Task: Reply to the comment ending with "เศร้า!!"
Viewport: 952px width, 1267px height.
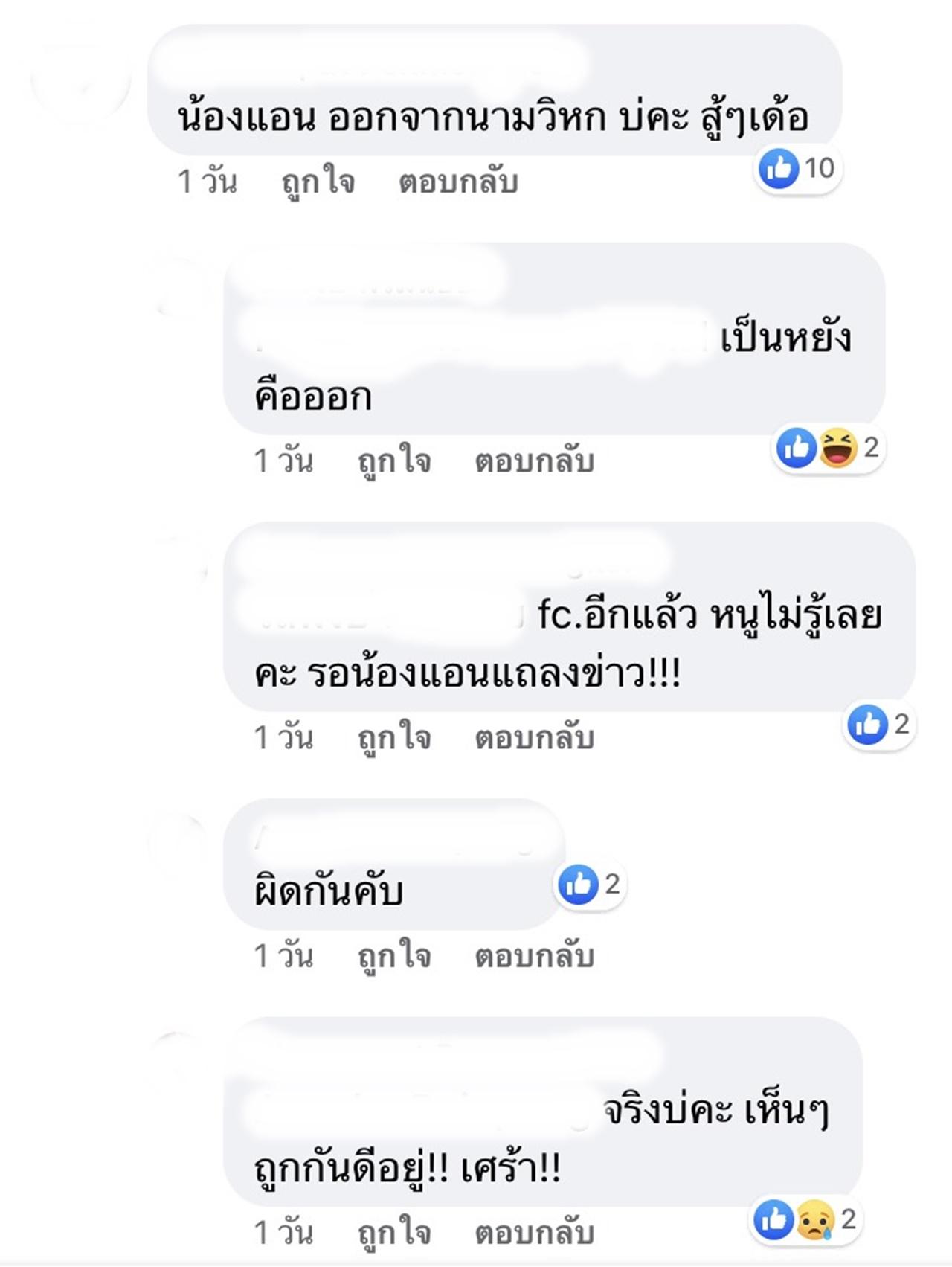Action: [x=535, y=1233]
